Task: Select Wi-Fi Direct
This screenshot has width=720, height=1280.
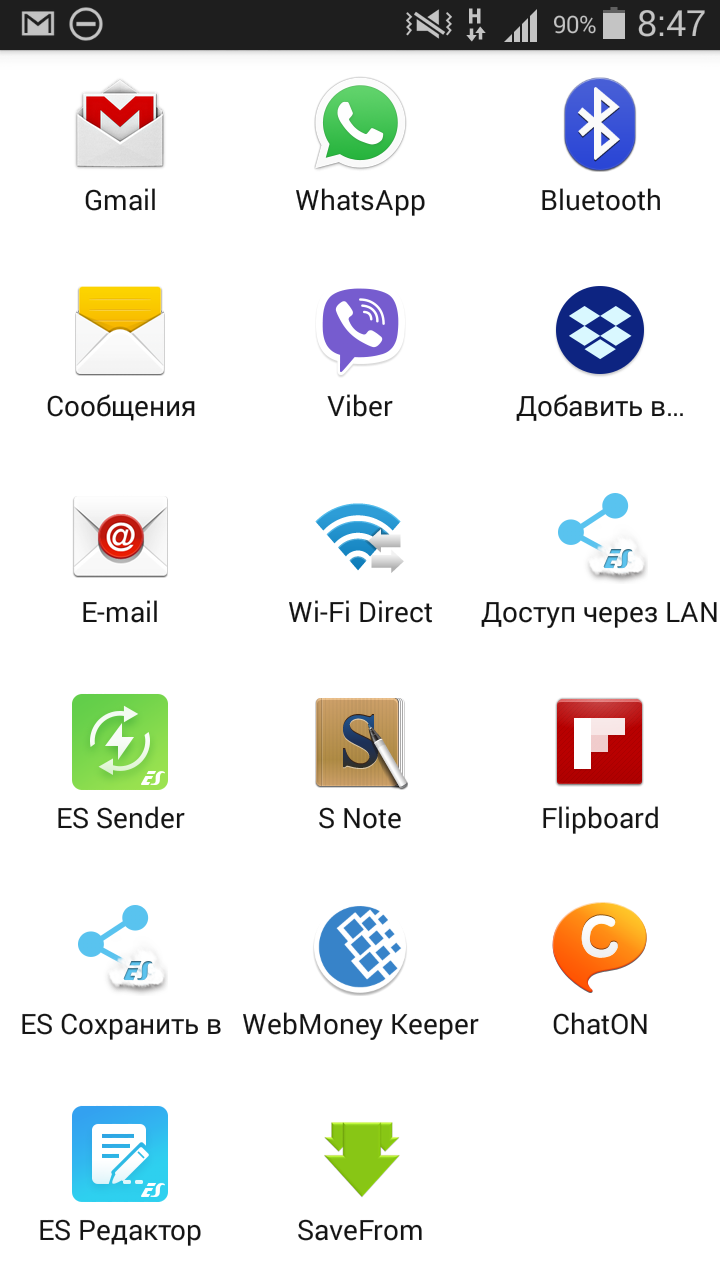Action: 360,559
